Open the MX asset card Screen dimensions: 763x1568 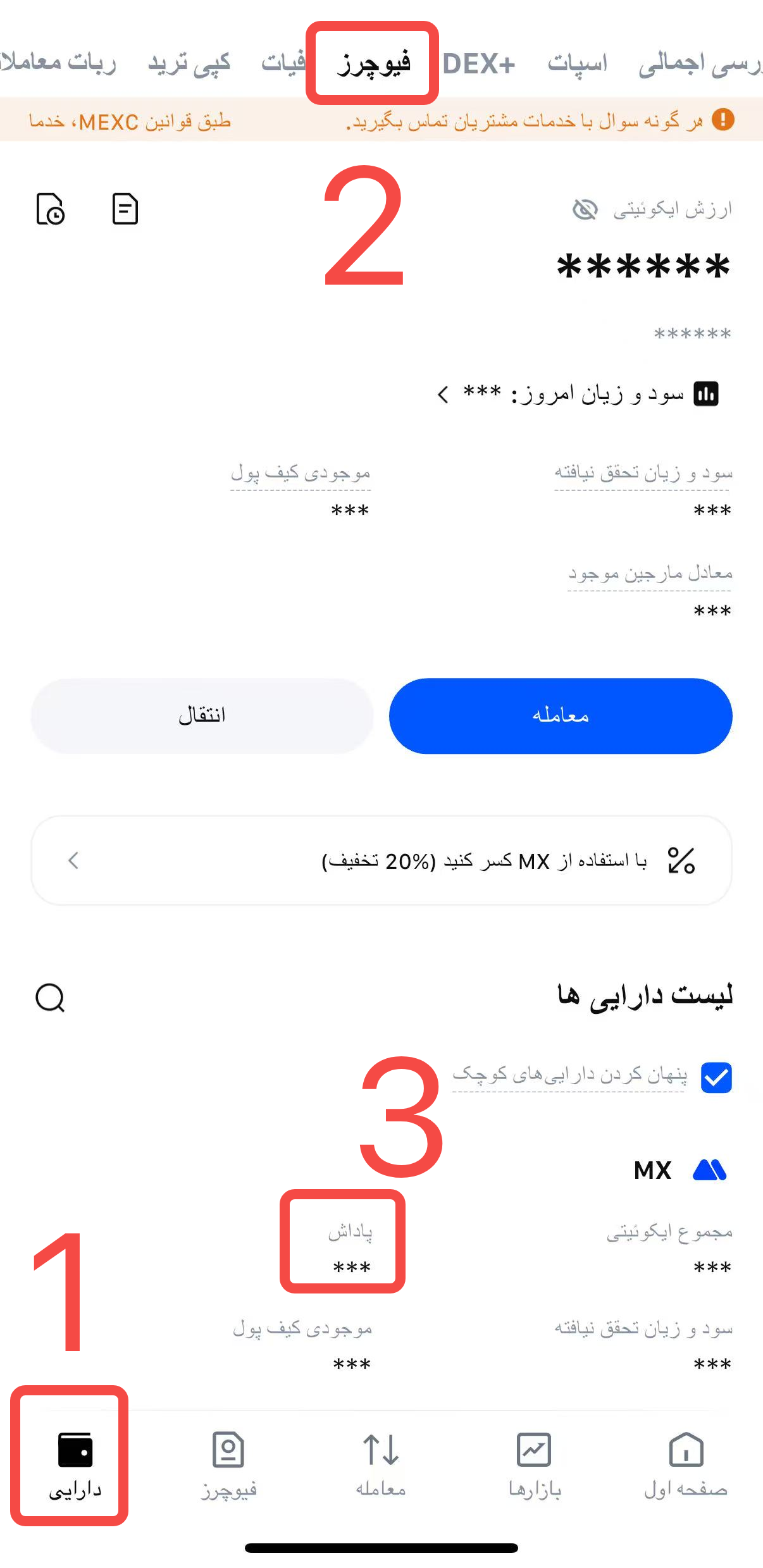pyautogui.click(x=680, y=1170)
